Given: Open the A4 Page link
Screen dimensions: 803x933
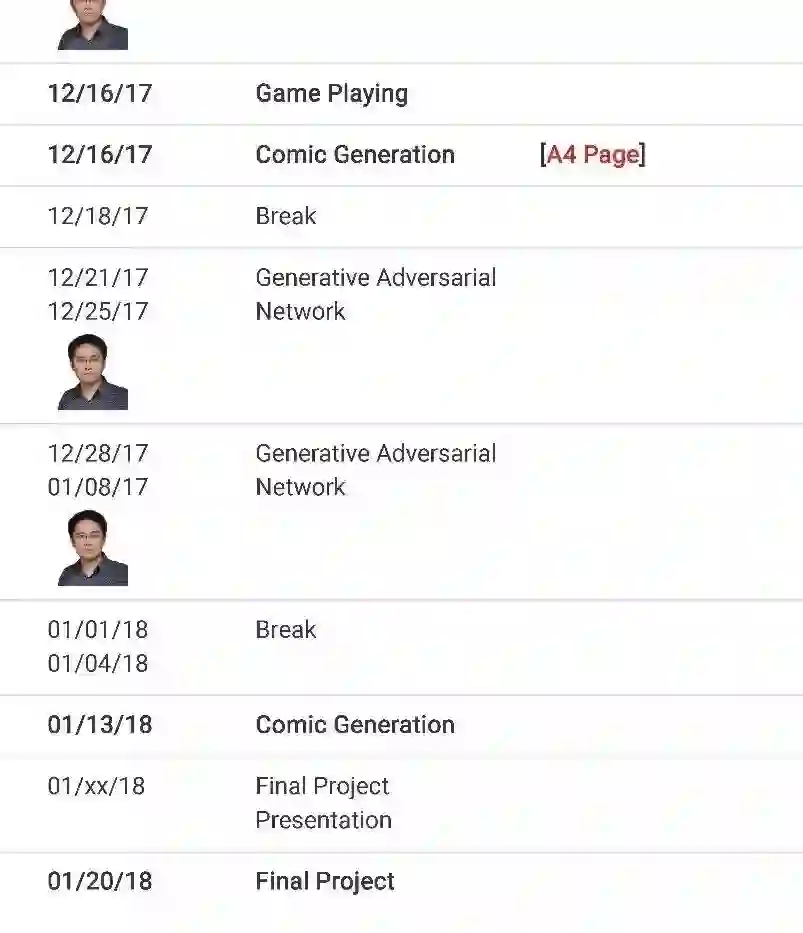Looking at the screenshot, I should 592,155.
